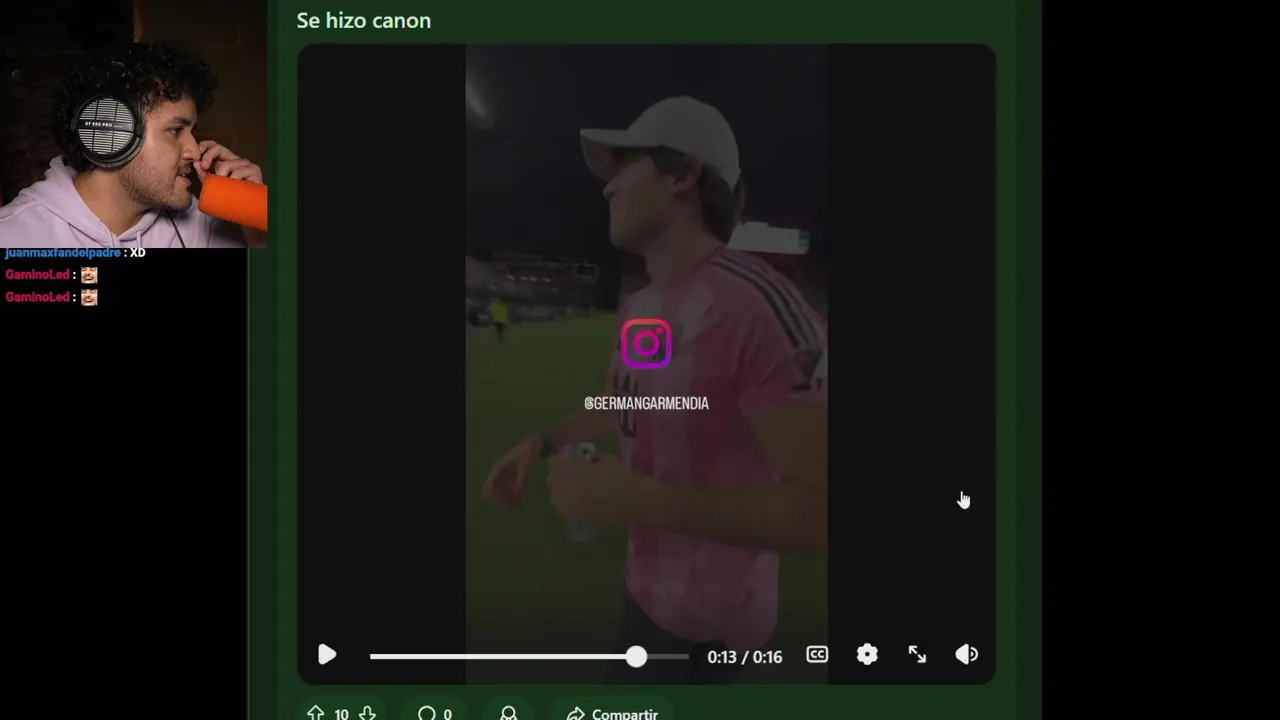
Task: Downvote the post
Action: (x=367, y=713)
